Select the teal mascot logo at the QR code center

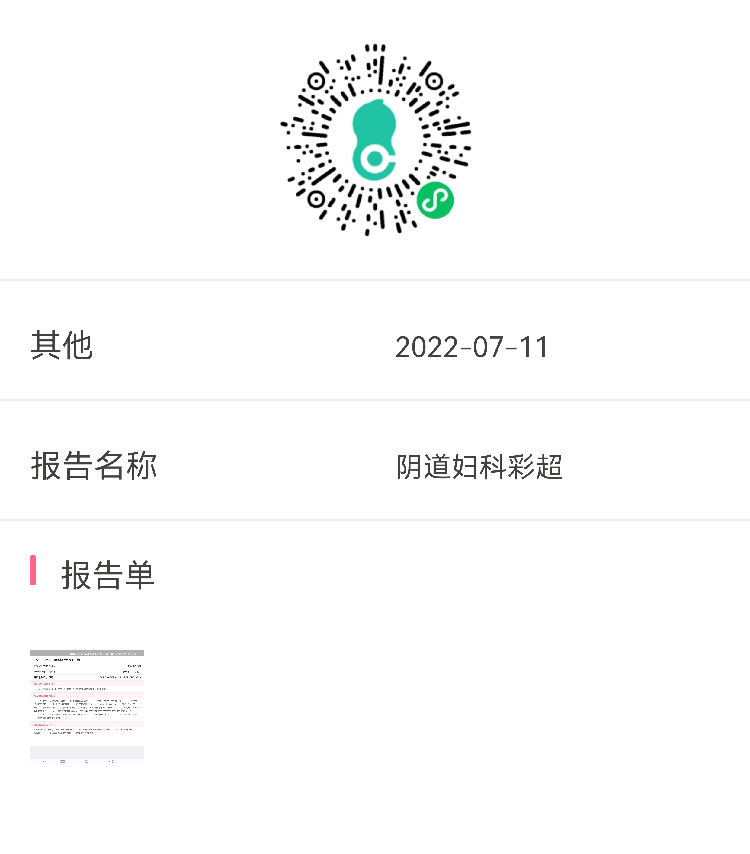[x=375, y=140]
